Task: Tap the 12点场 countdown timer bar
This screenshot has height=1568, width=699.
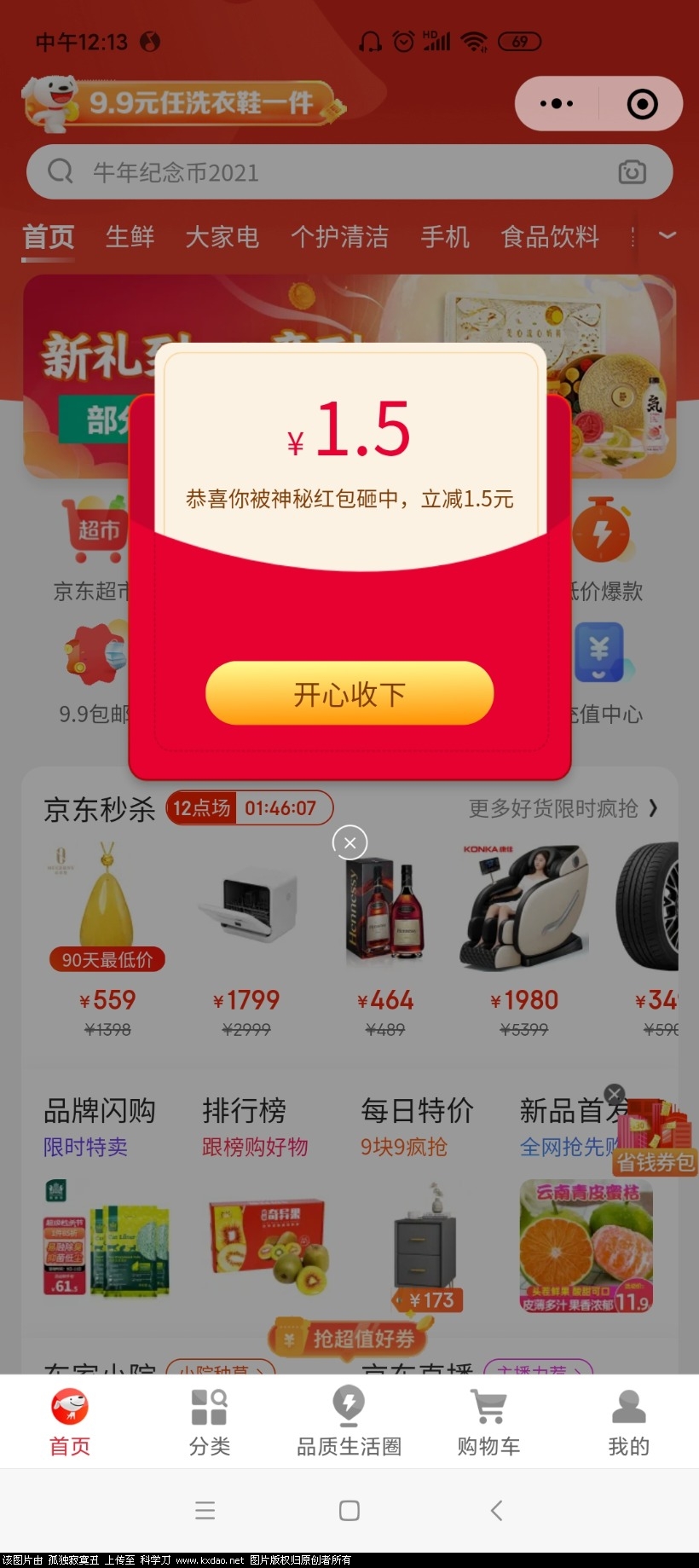Action: pos(249,807)
